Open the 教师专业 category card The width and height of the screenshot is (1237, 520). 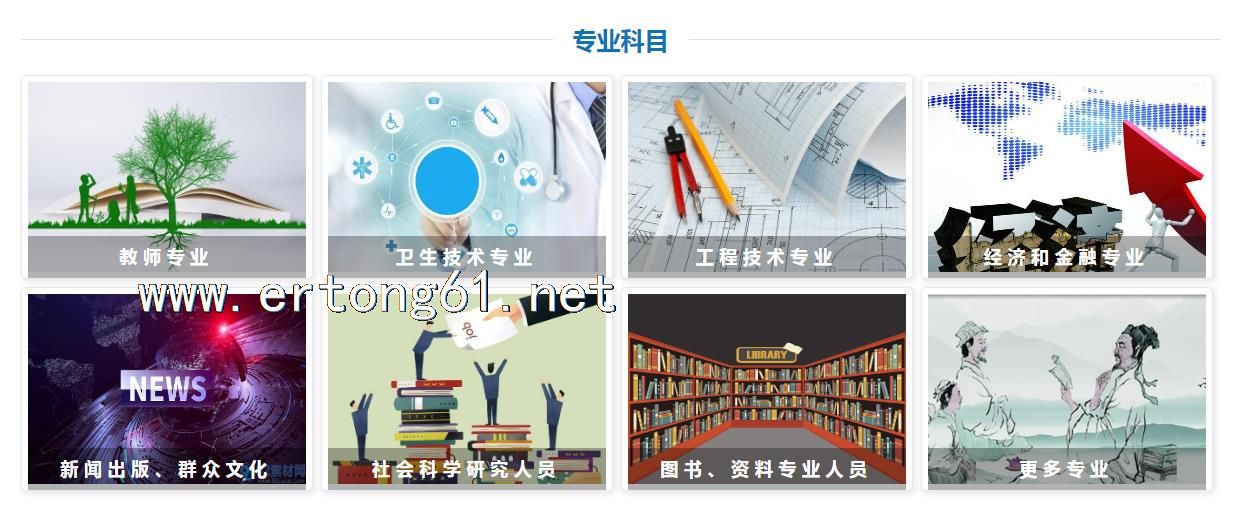166,177
